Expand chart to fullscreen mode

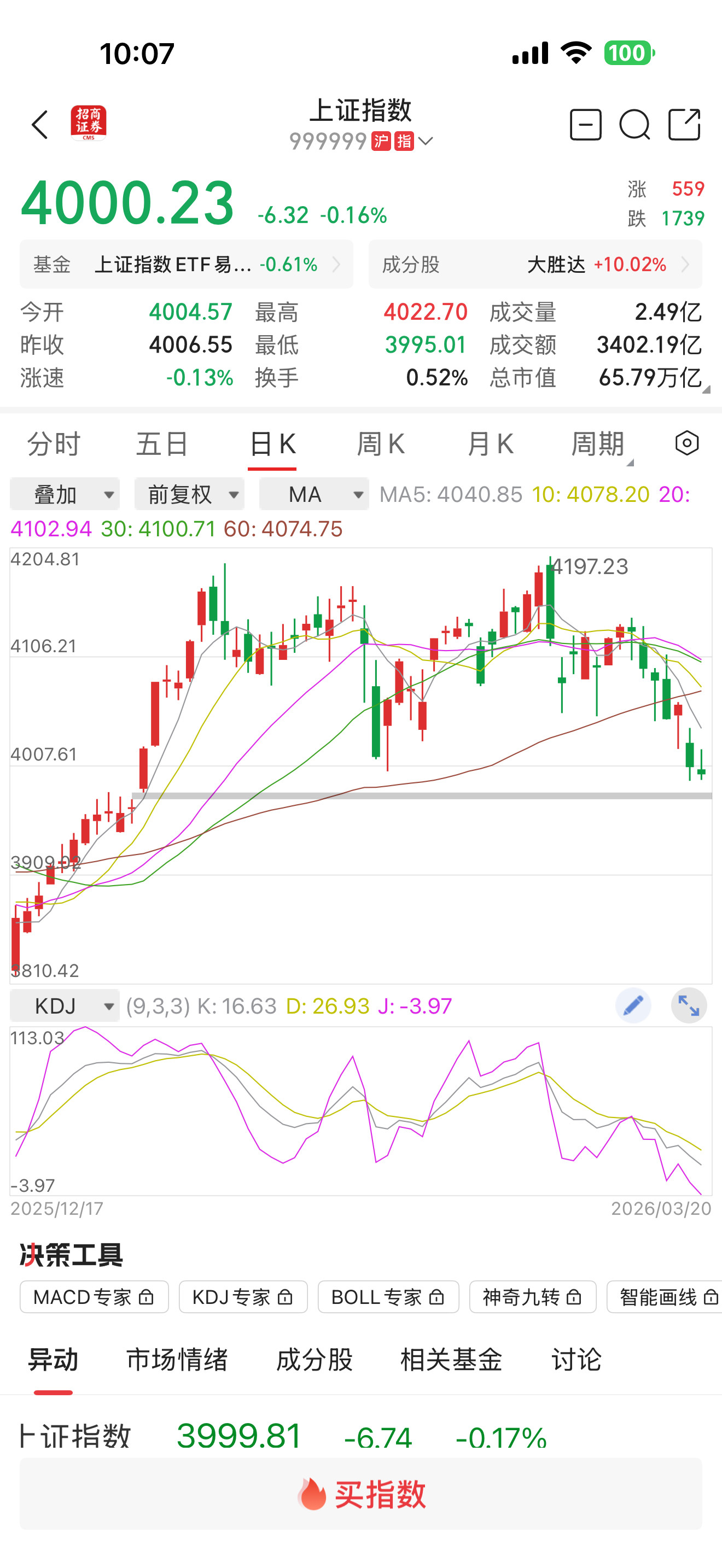pos(689,1005)
